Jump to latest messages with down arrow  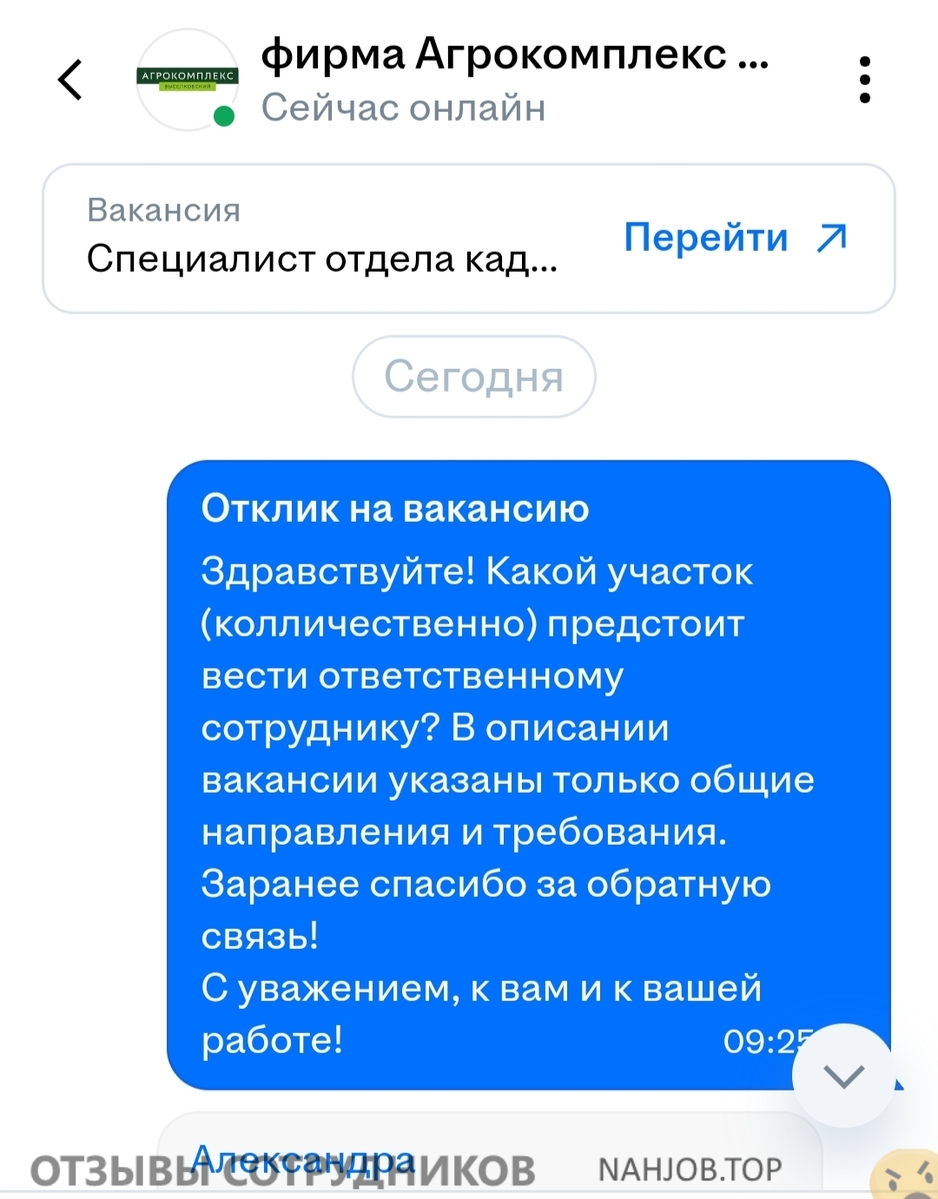(x=845, y=1075)
